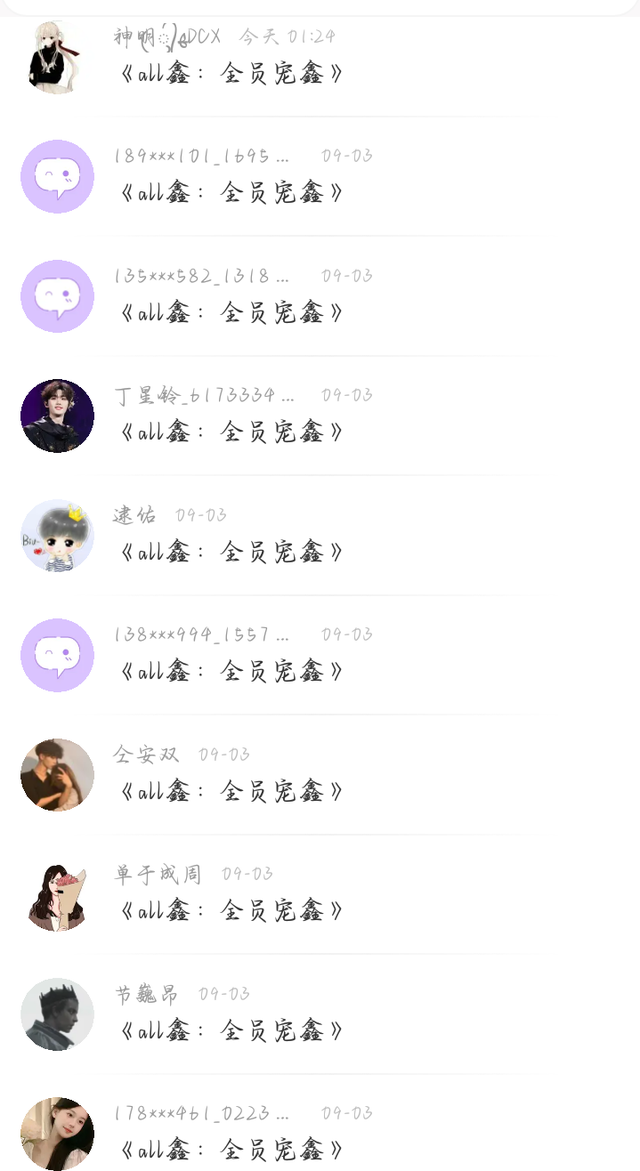
Task: Open the row from user 189***101_1695
Action: click(232, 193)
